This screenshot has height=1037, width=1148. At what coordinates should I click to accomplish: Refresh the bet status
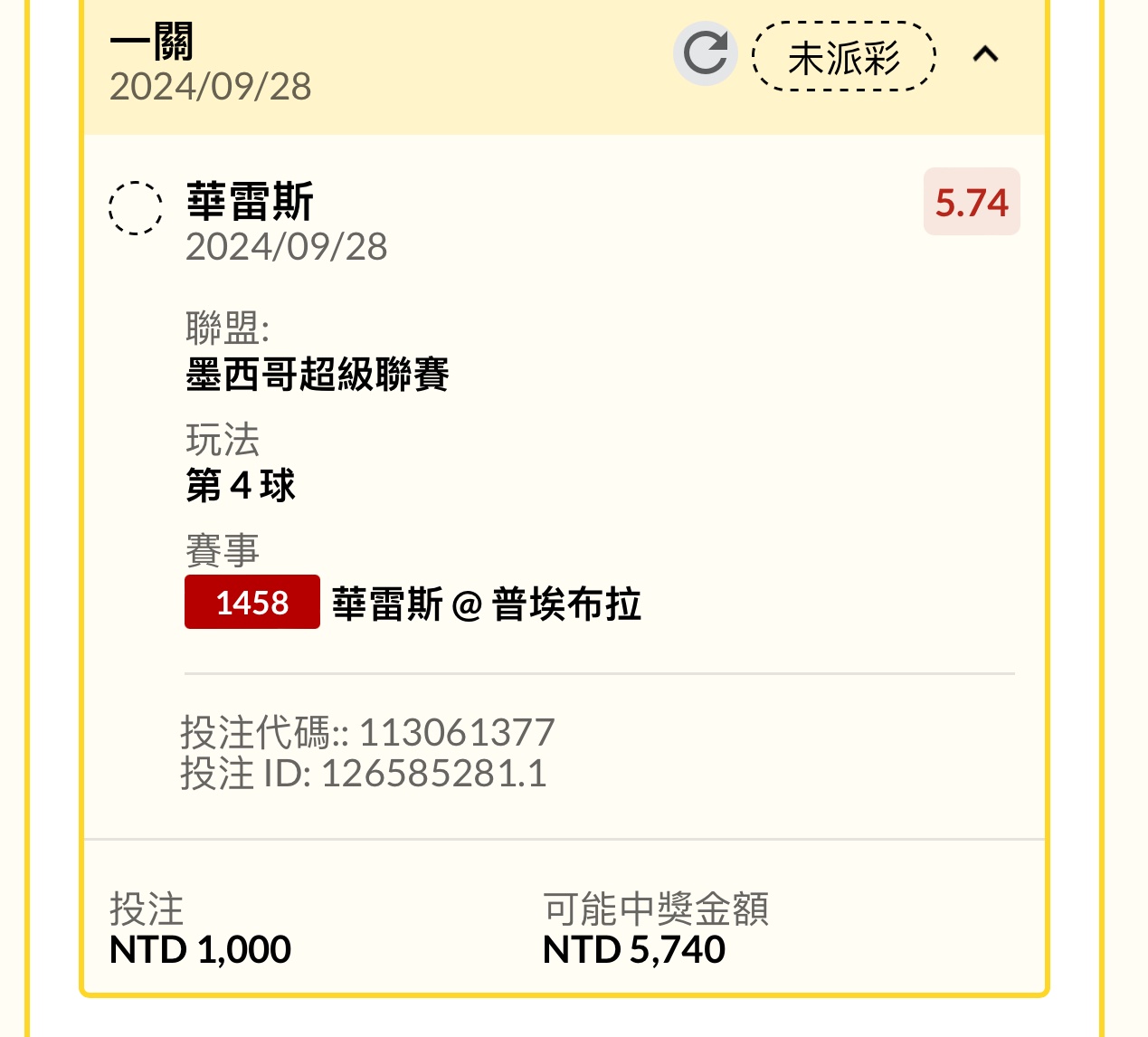pos(705,53)
